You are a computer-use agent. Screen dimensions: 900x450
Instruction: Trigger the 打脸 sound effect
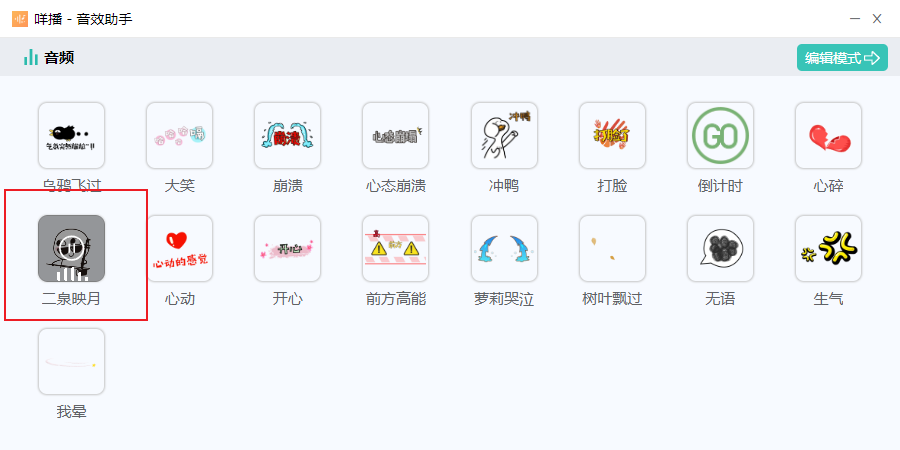click(x=612, y=135)
